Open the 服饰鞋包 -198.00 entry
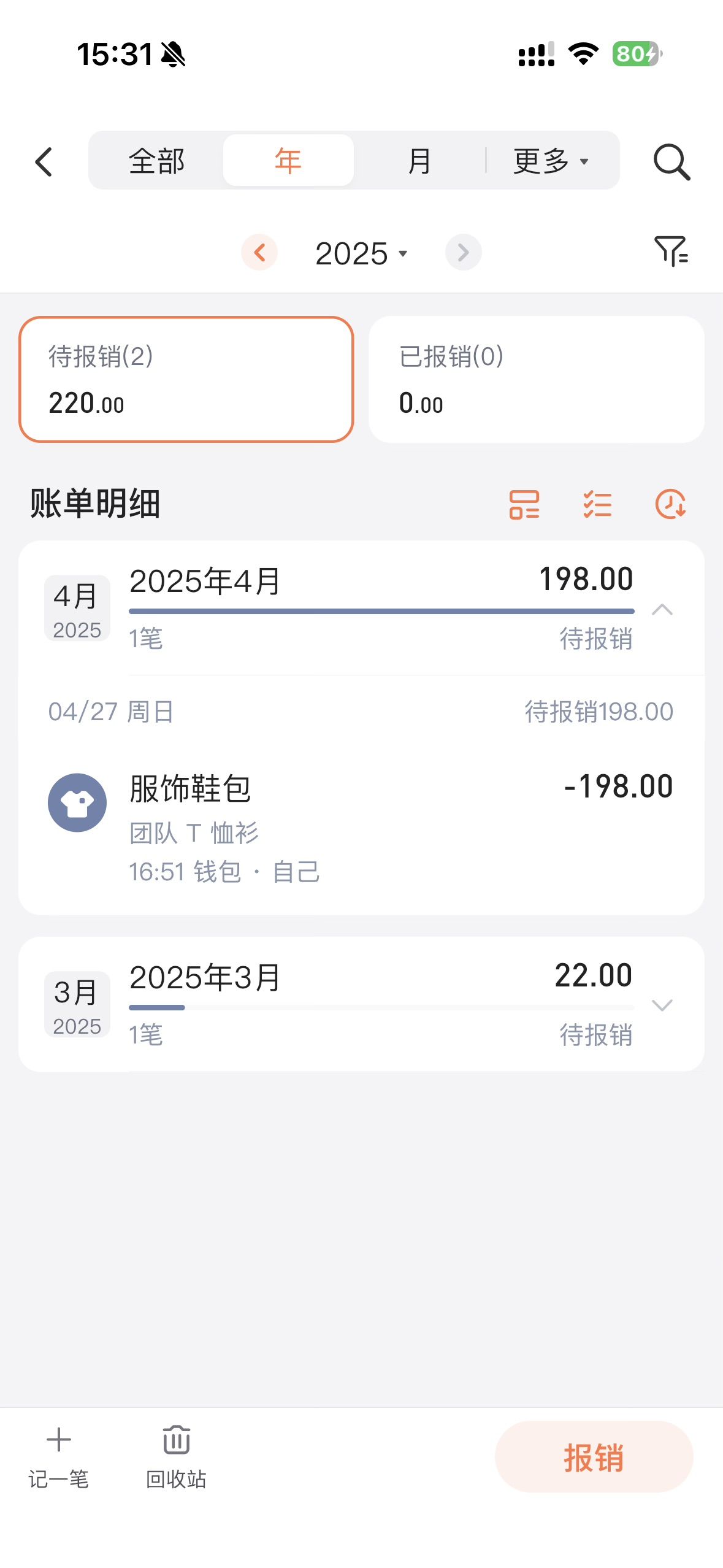 (x=361, y=822)
